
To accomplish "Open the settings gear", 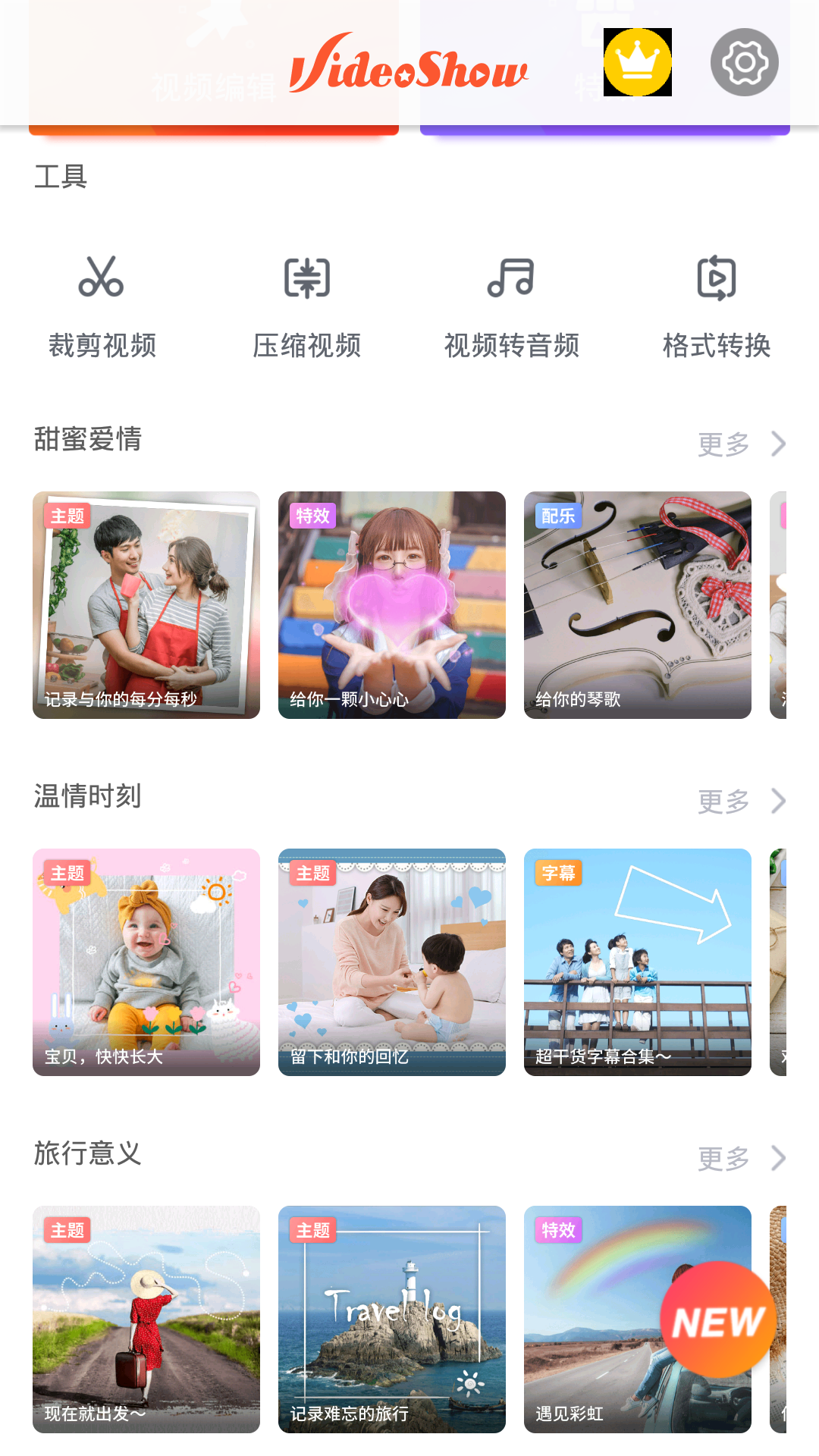I will 744,62.
